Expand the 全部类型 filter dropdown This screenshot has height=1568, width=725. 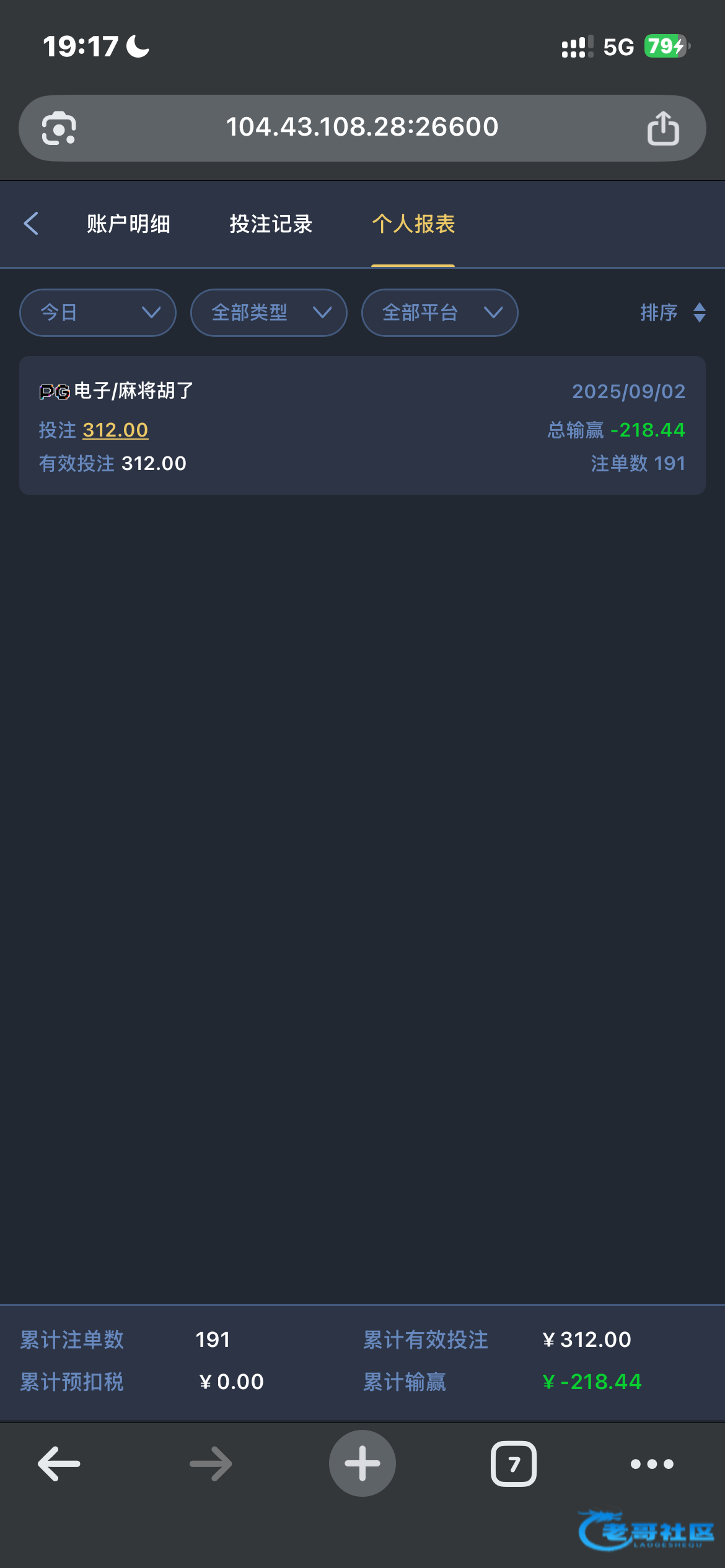click(269, 313)
